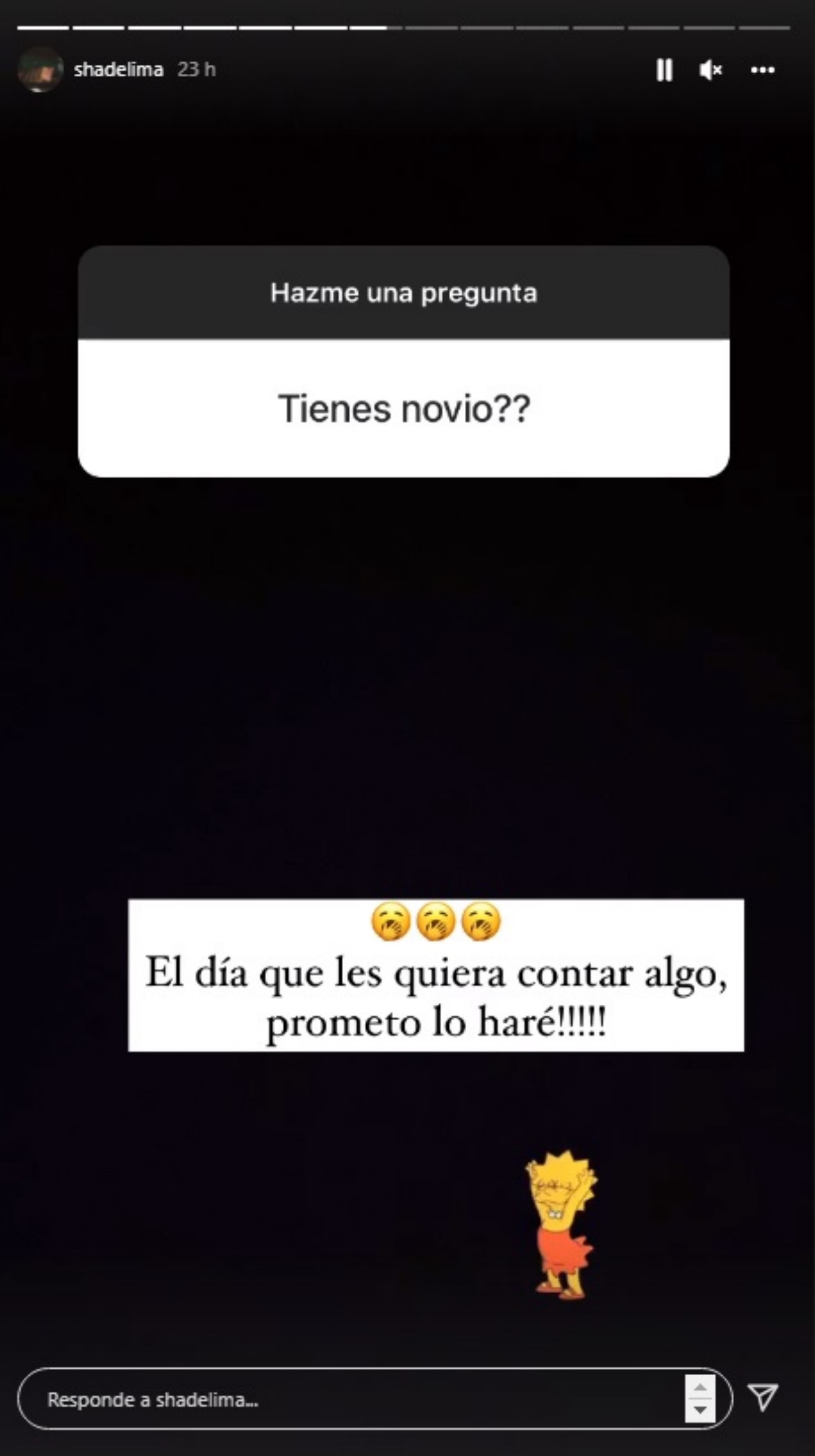The image size is (815, 1456).
Task: Tap the 'Responde a shadelima' reply field
Action: click(x=357, y=1400)
